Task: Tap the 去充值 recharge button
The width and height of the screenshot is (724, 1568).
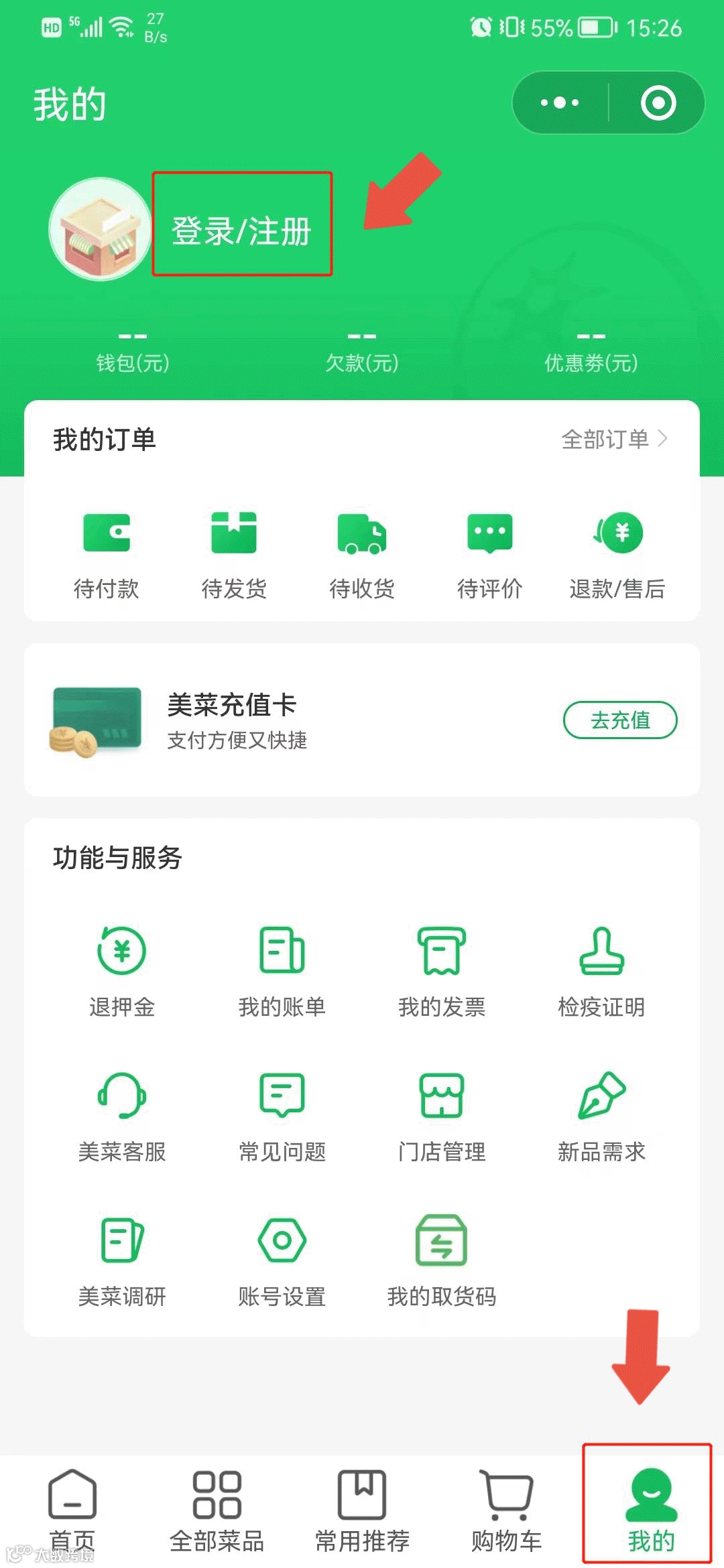Action: (x=620, y=720)
